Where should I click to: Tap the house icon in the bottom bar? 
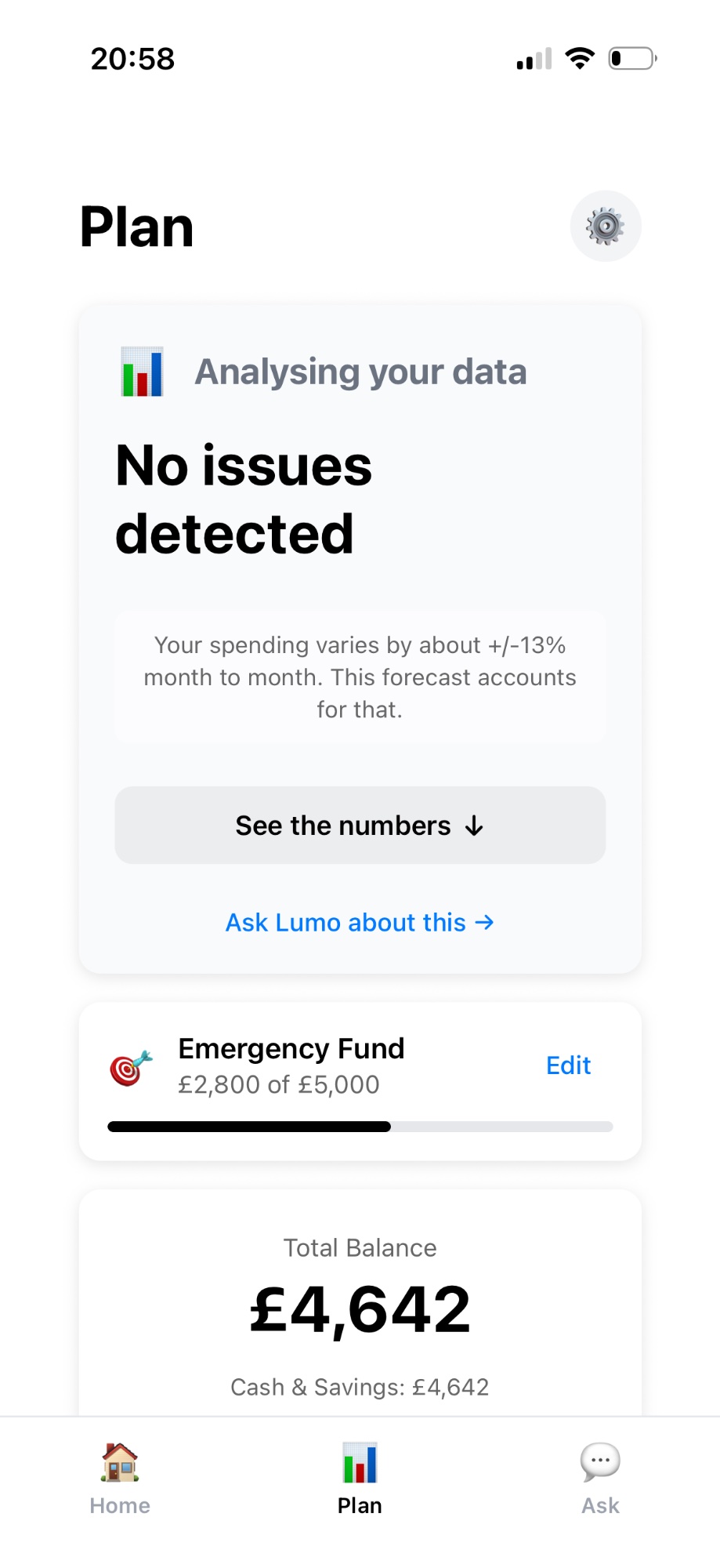tap(119, 1462)
